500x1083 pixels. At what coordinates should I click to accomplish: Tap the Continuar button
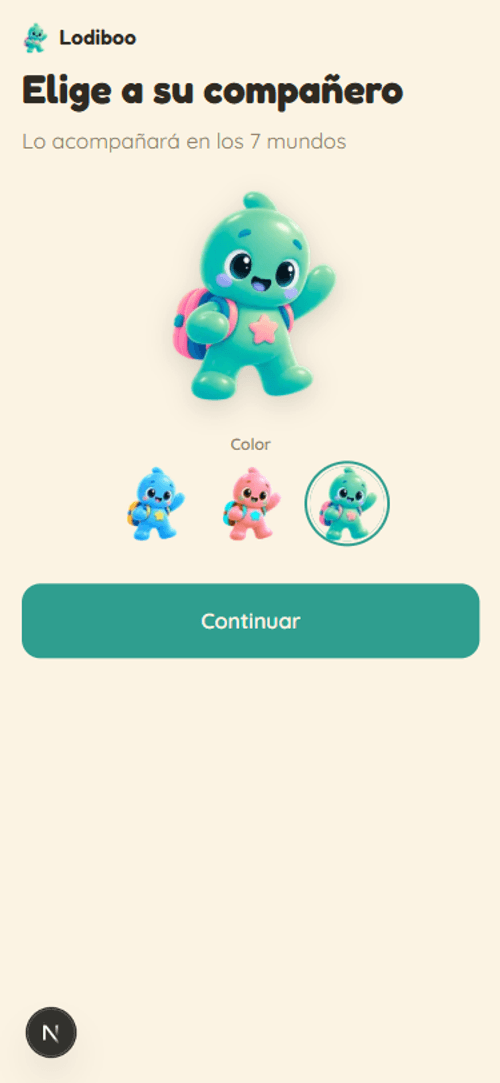click(x=251, y=621)
